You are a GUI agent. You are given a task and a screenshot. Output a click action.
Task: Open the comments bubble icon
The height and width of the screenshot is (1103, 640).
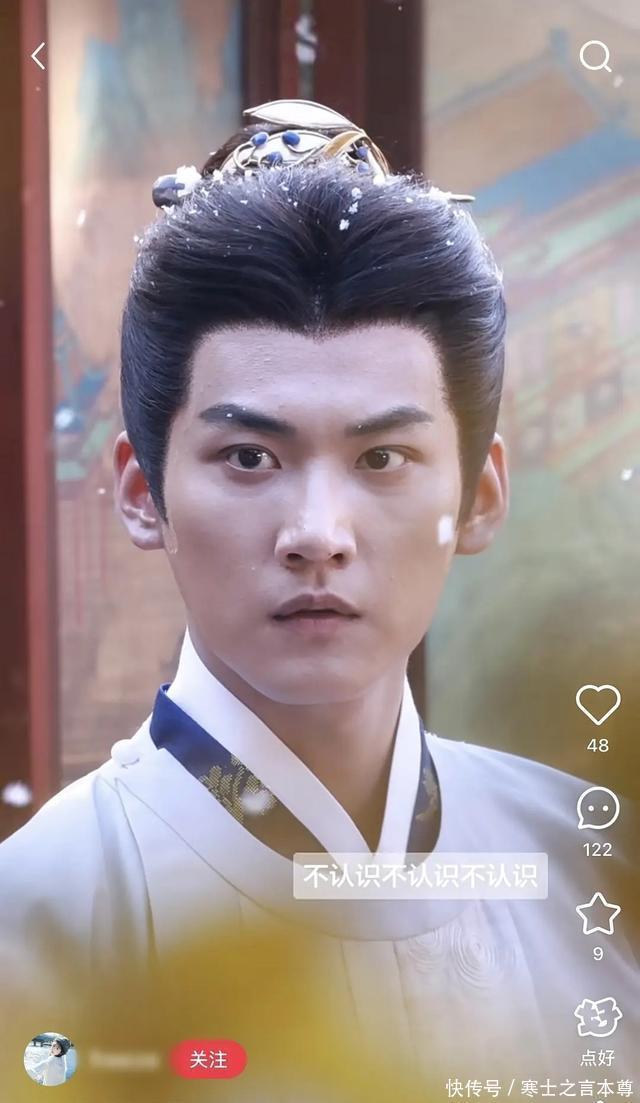(598, 808)
